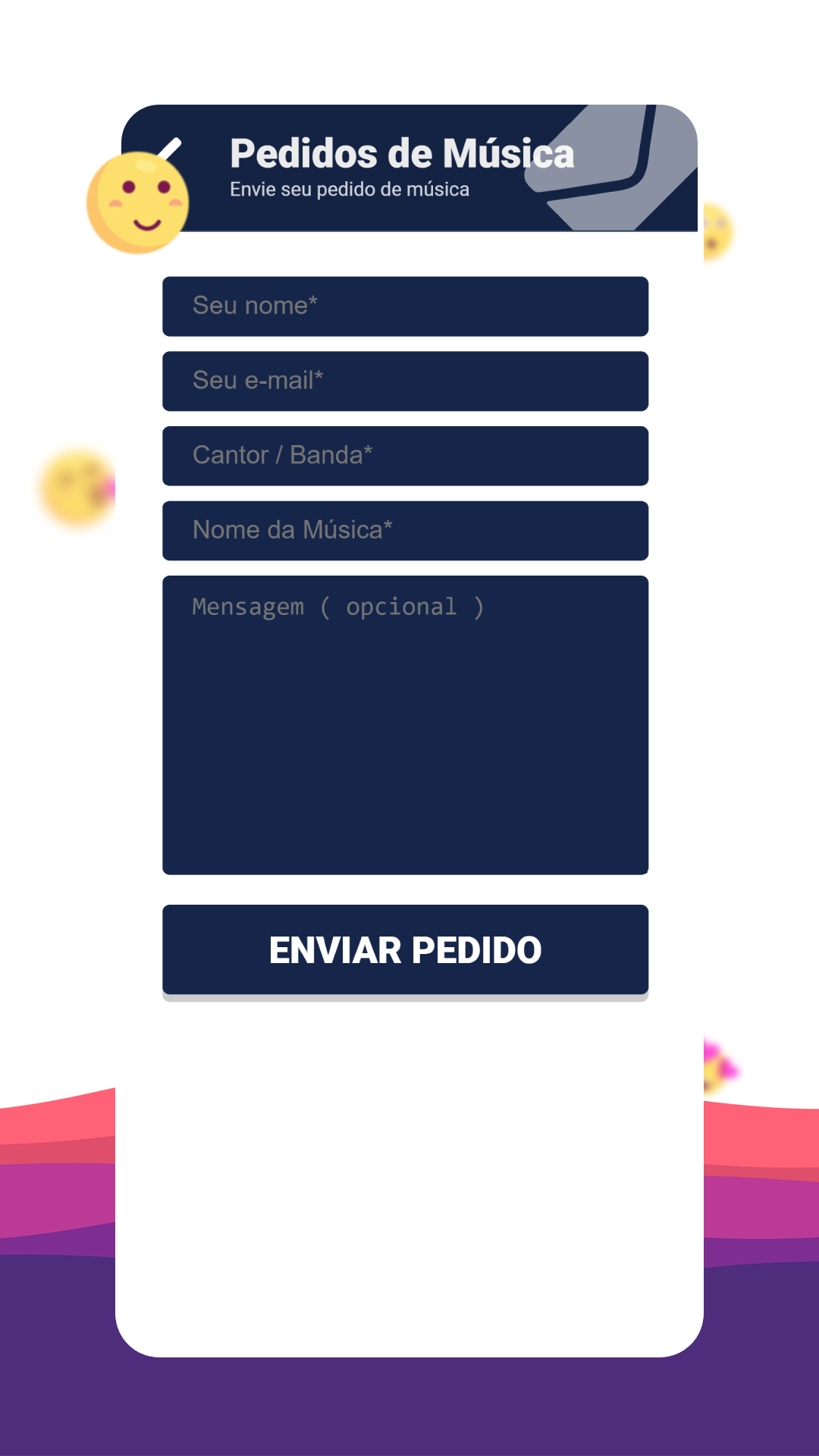Submit with the ENVIAR PEDIDO button
819x1456 pixels.
point(405,949)
